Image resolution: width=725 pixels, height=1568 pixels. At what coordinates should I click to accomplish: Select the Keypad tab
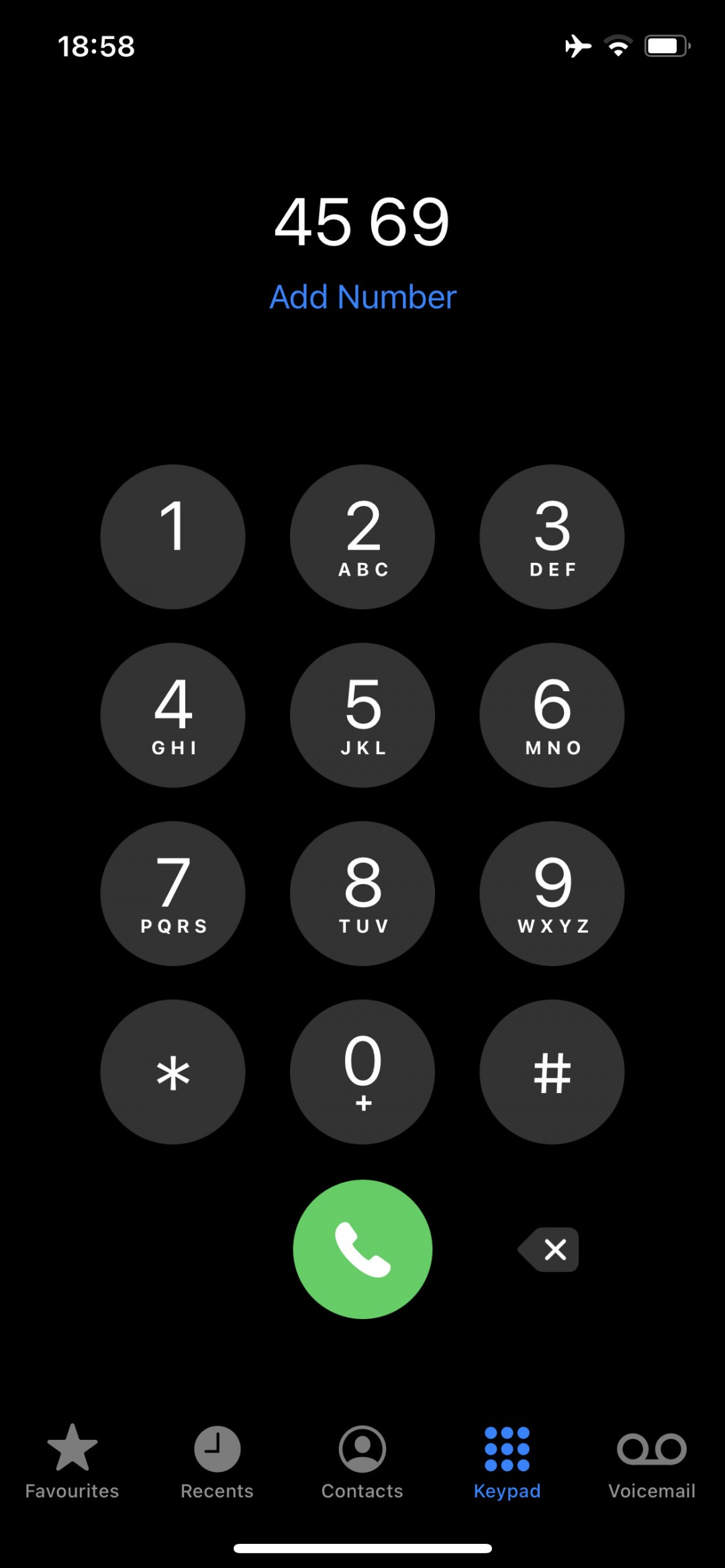pos(507,1461)
